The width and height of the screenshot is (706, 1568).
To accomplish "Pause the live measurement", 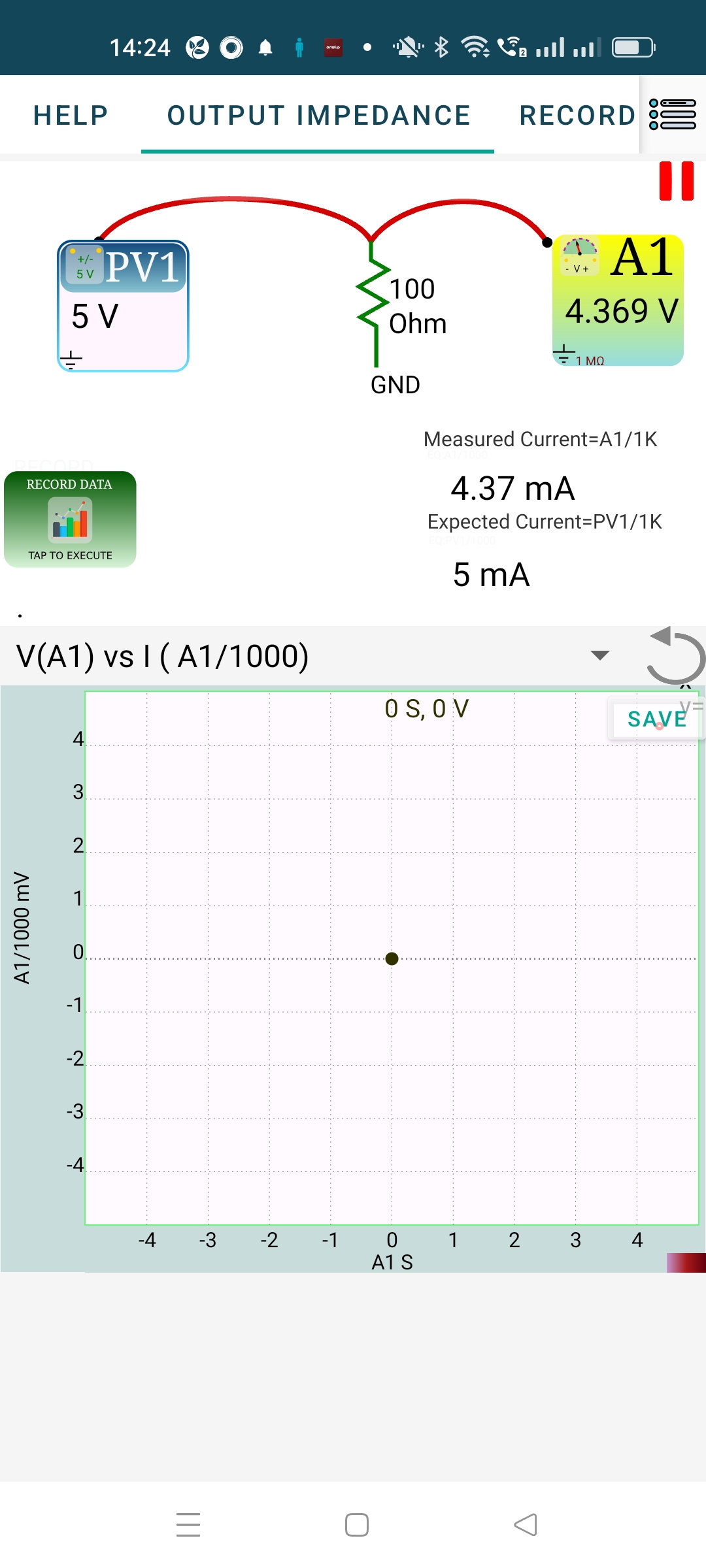I will point(677,181).
